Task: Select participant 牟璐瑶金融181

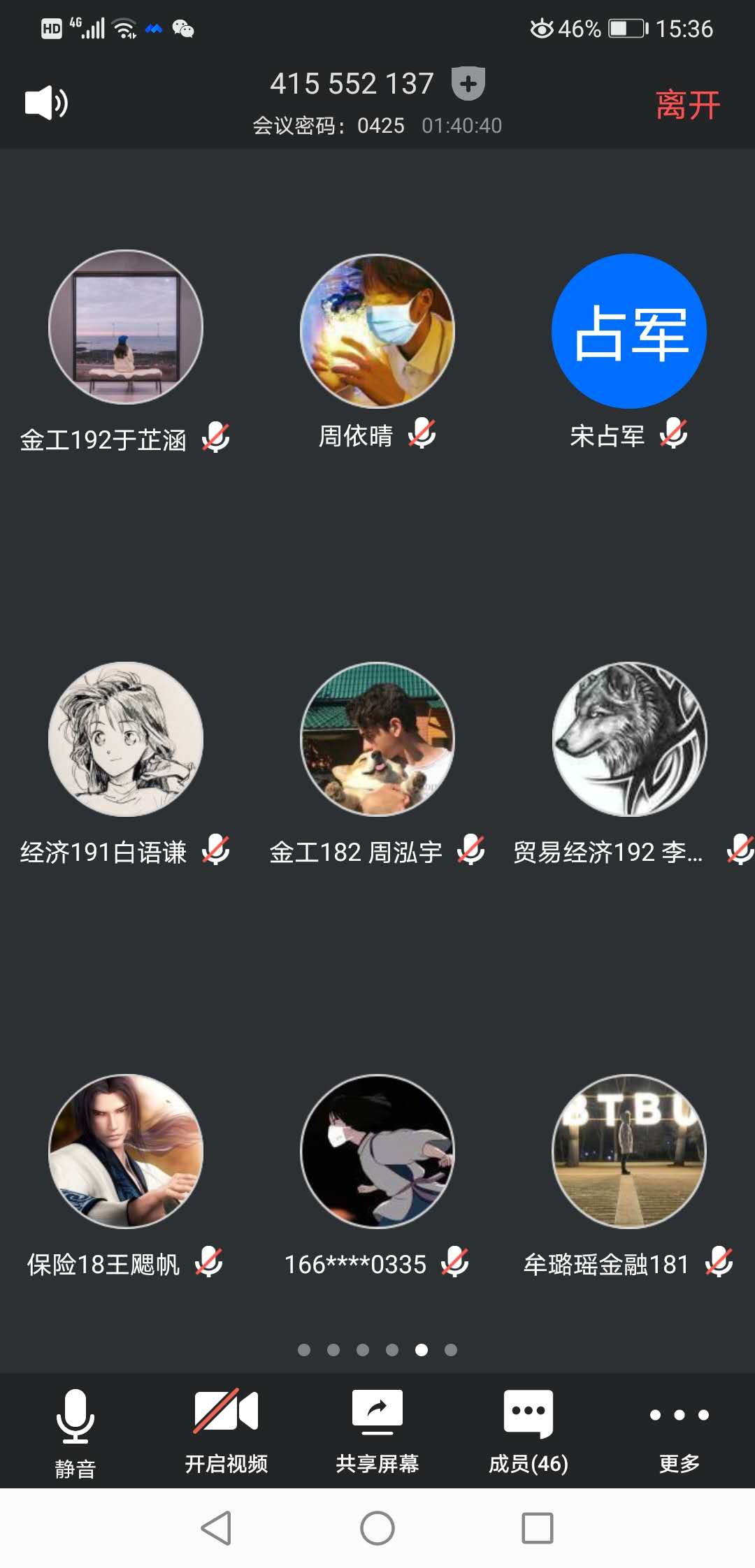Action: click(x=629, y=1151)
